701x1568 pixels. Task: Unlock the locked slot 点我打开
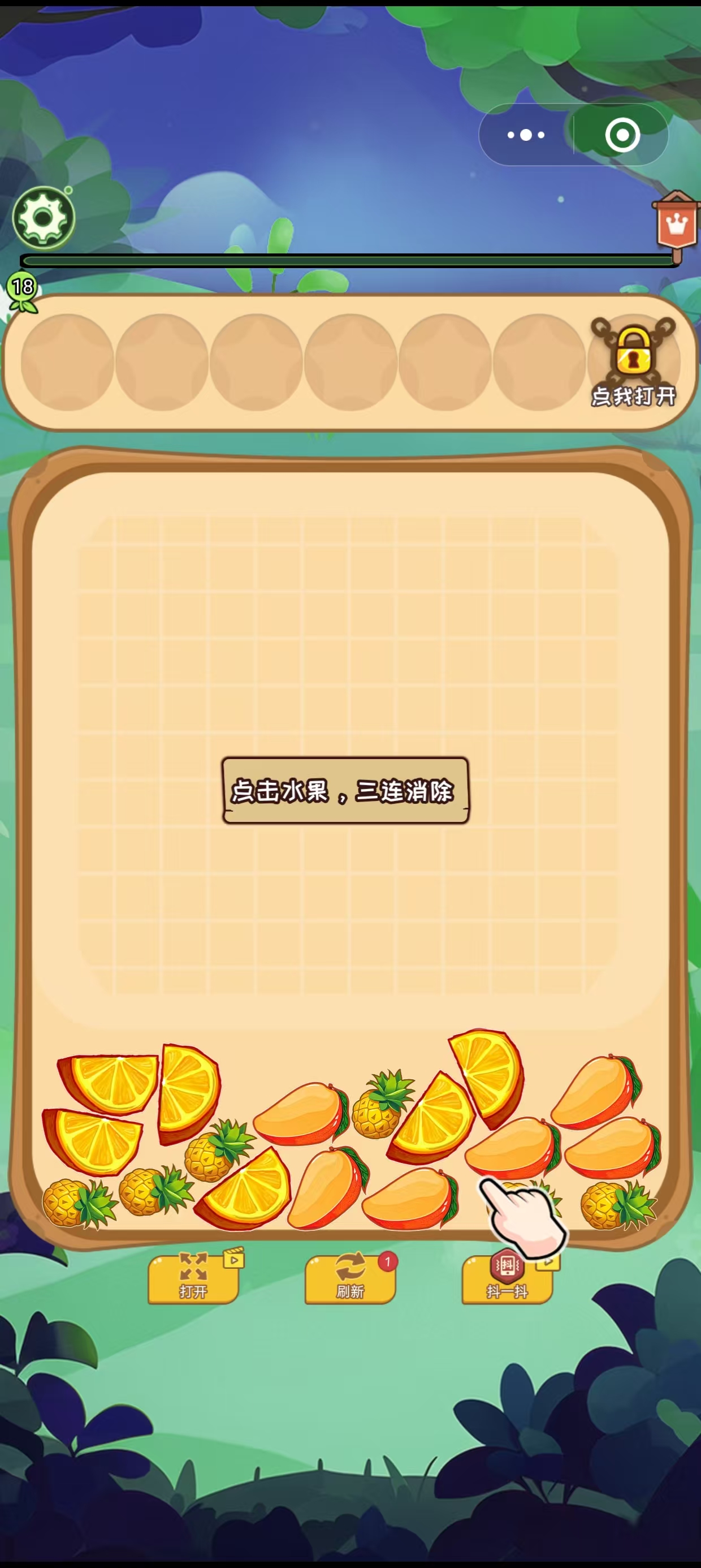(634, 363)
